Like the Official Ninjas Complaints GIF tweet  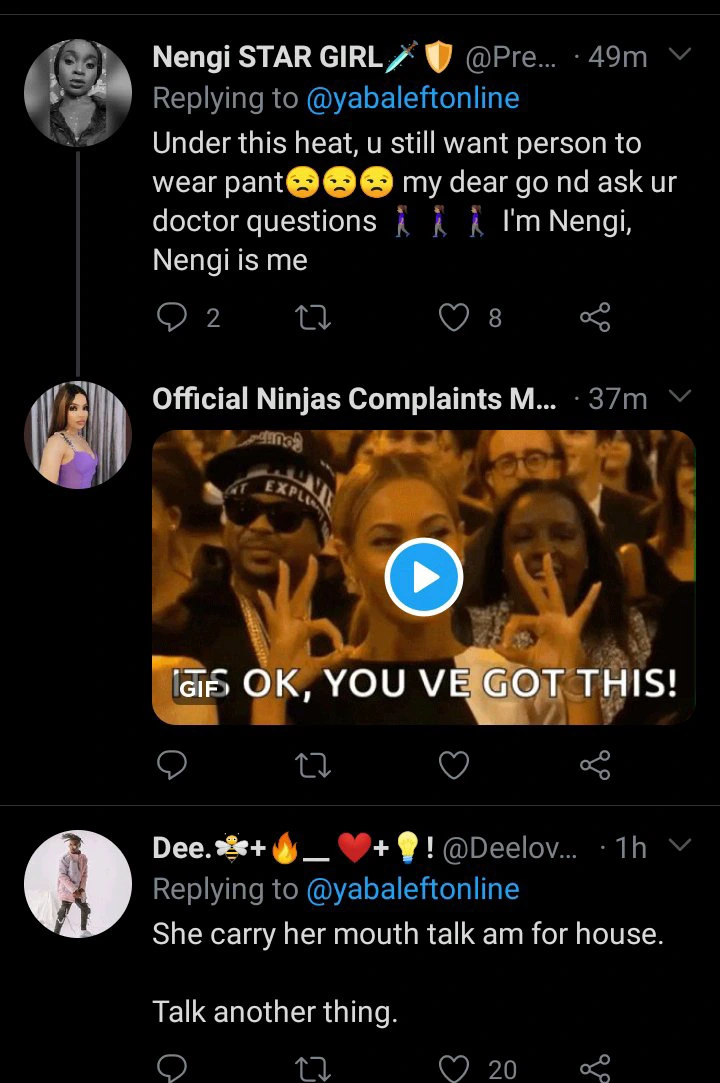pos(454,766)
